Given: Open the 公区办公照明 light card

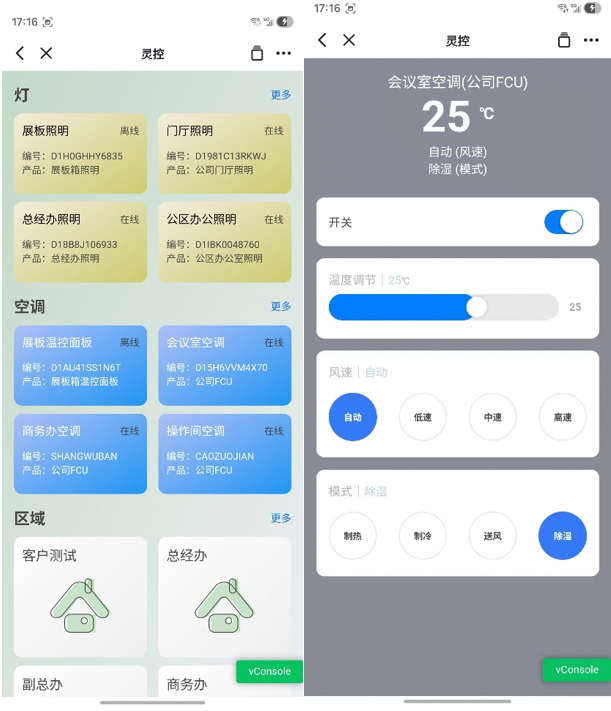Looking at the screenshot, I should click(x=224, y=241).
